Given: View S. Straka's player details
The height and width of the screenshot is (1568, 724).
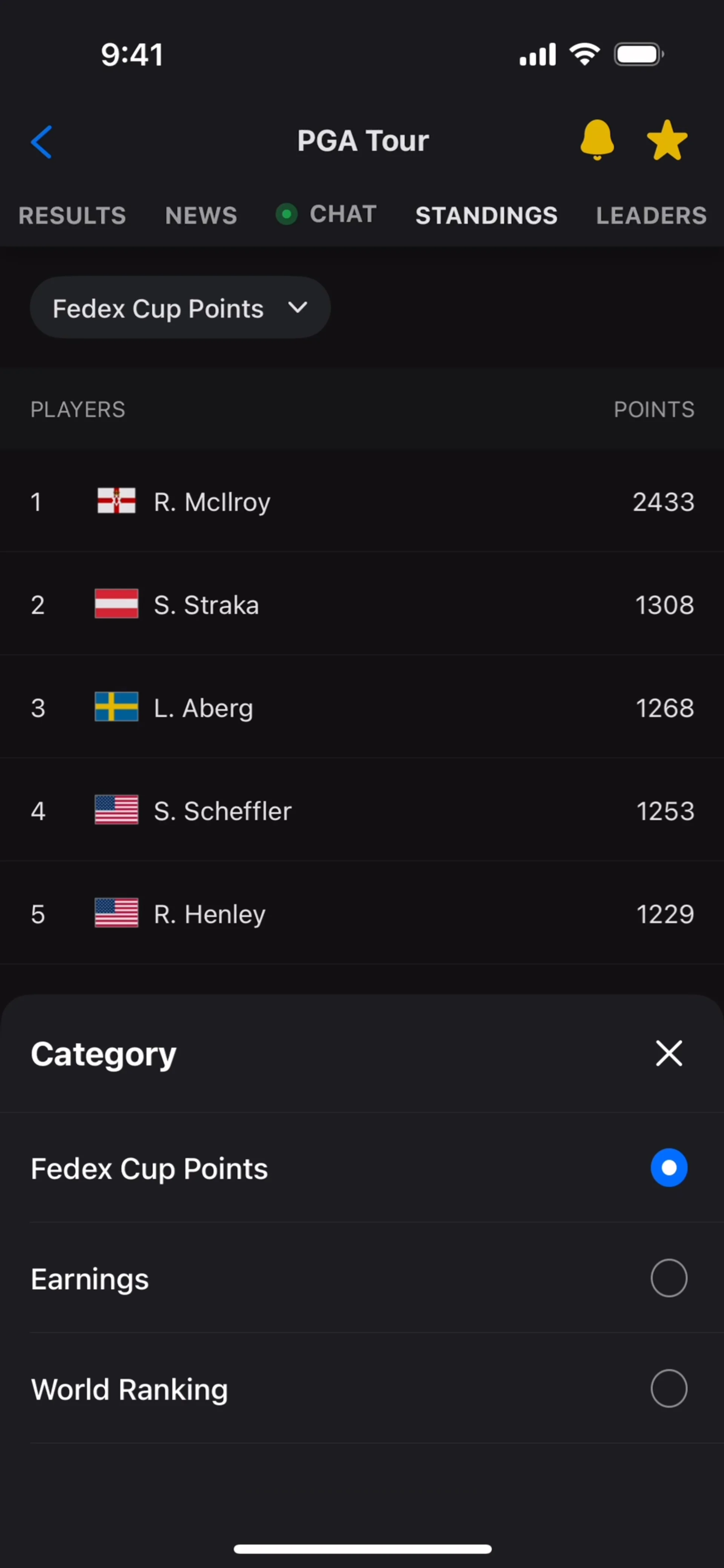Looking at the screenshot, I should coord(362,604).
